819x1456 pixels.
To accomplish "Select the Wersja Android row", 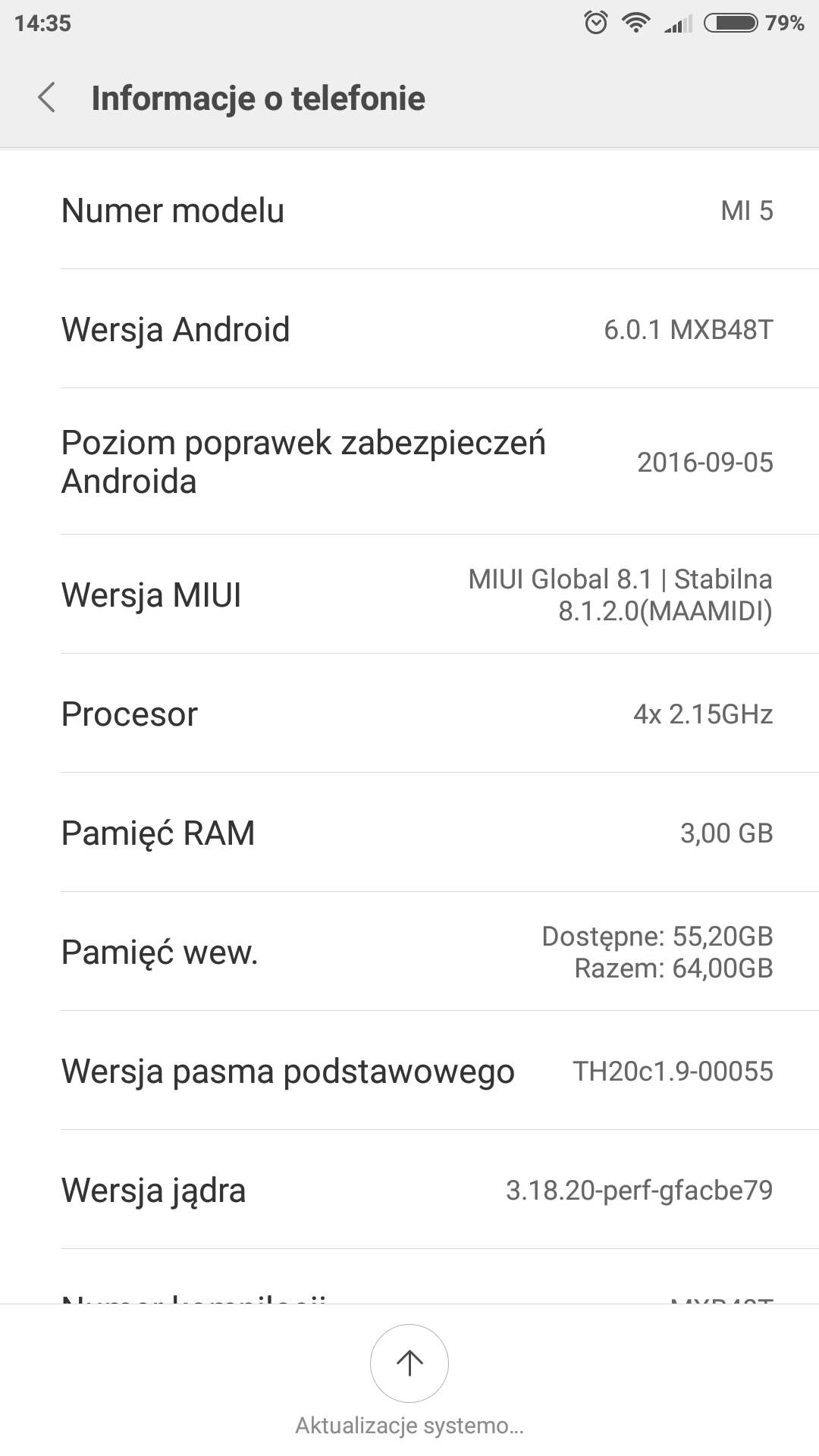I will (409, 329).
